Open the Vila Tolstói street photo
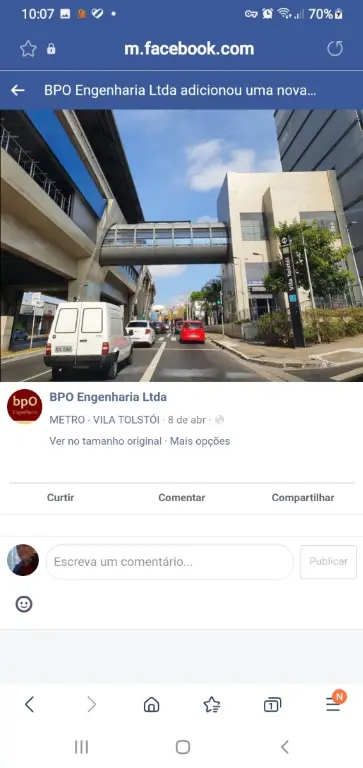The image size is (363, 768). click(181, 245)
